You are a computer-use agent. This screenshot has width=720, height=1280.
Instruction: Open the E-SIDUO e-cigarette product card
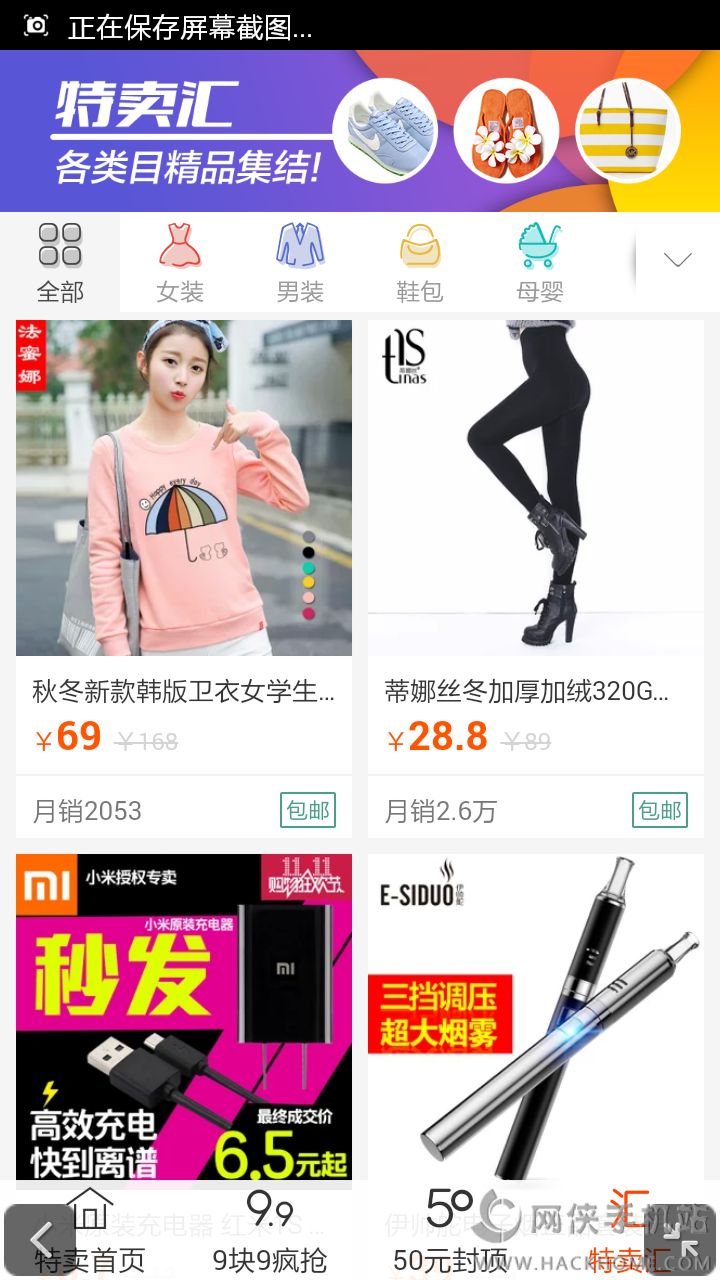536,1015
